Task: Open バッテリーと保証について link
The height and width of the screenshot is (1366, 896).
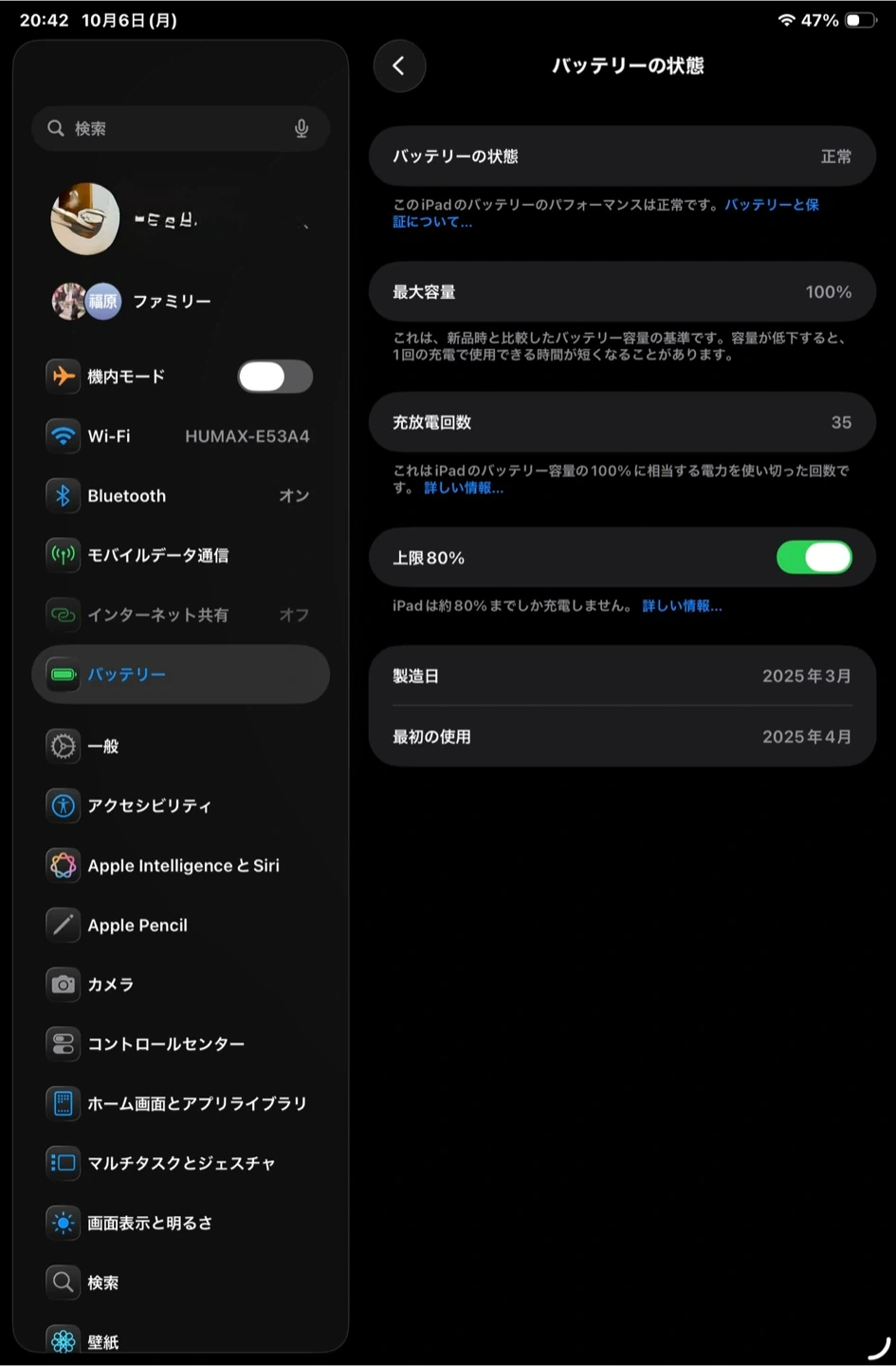Action: 771,205
